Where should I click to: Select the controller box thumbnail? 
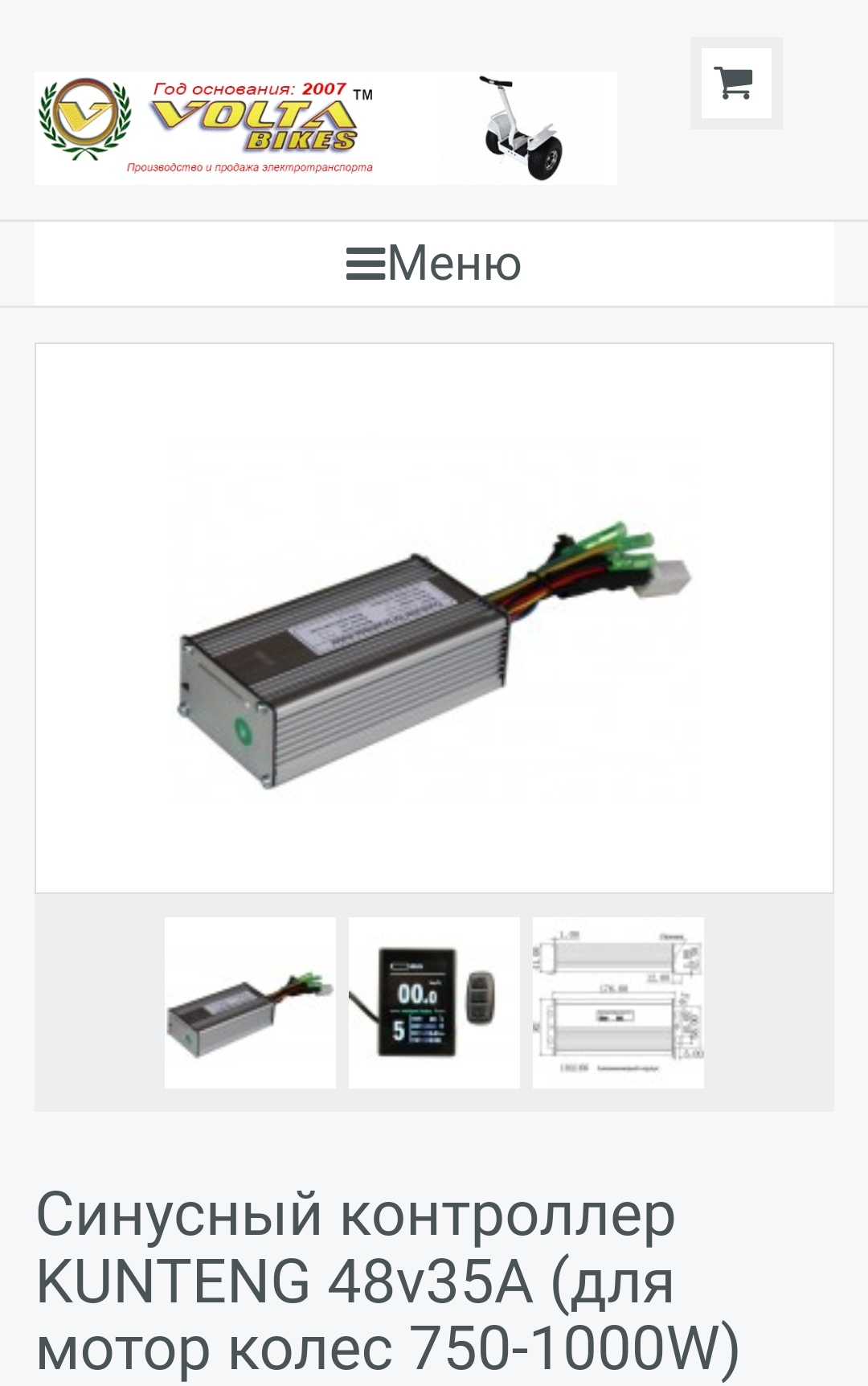(x=250, y=1003)
